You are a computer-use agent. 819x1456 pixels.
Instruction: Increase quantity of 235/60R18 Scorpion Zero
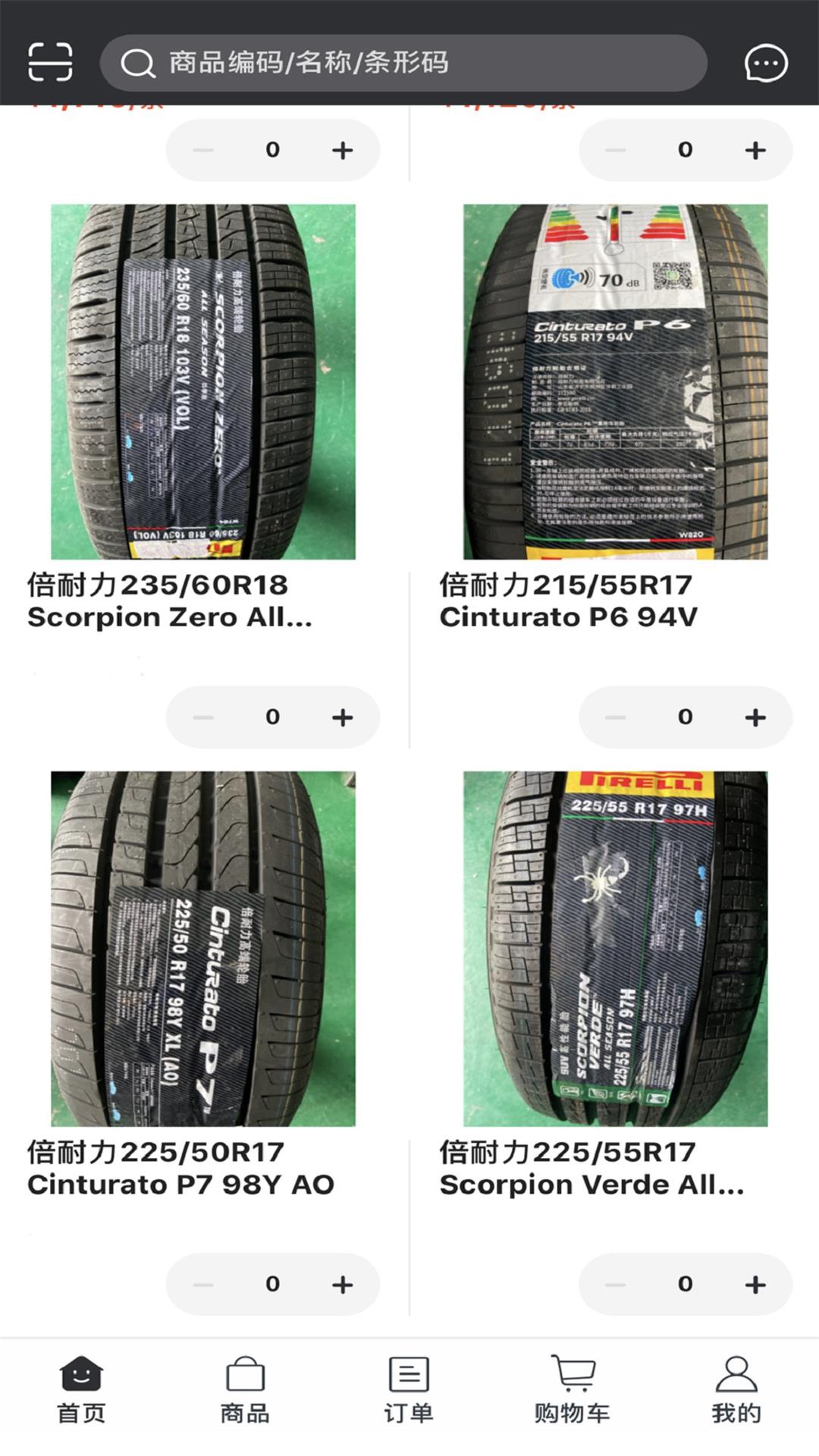[343, 717]
